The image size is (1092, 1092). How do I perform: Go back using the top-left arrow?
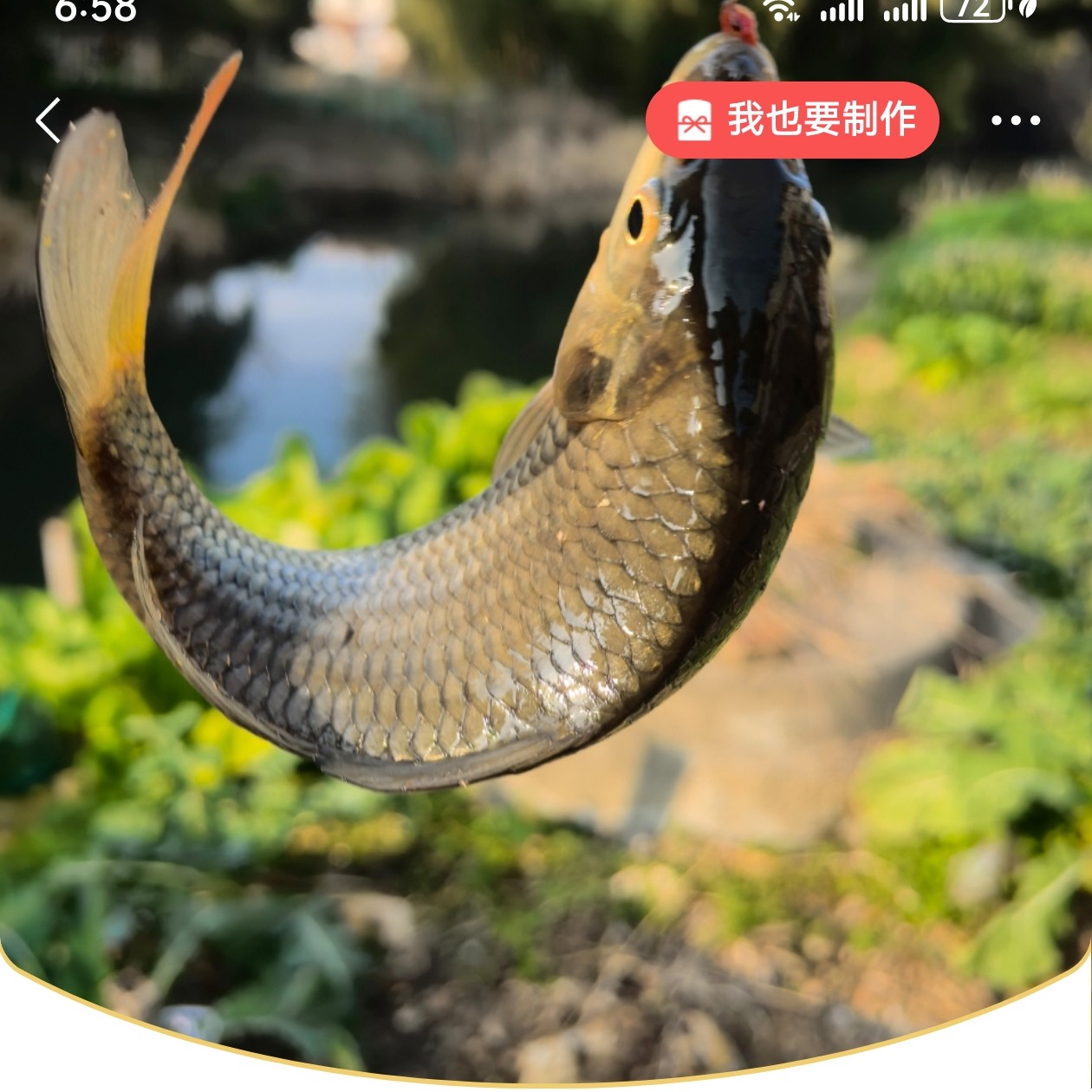(49, 120)
